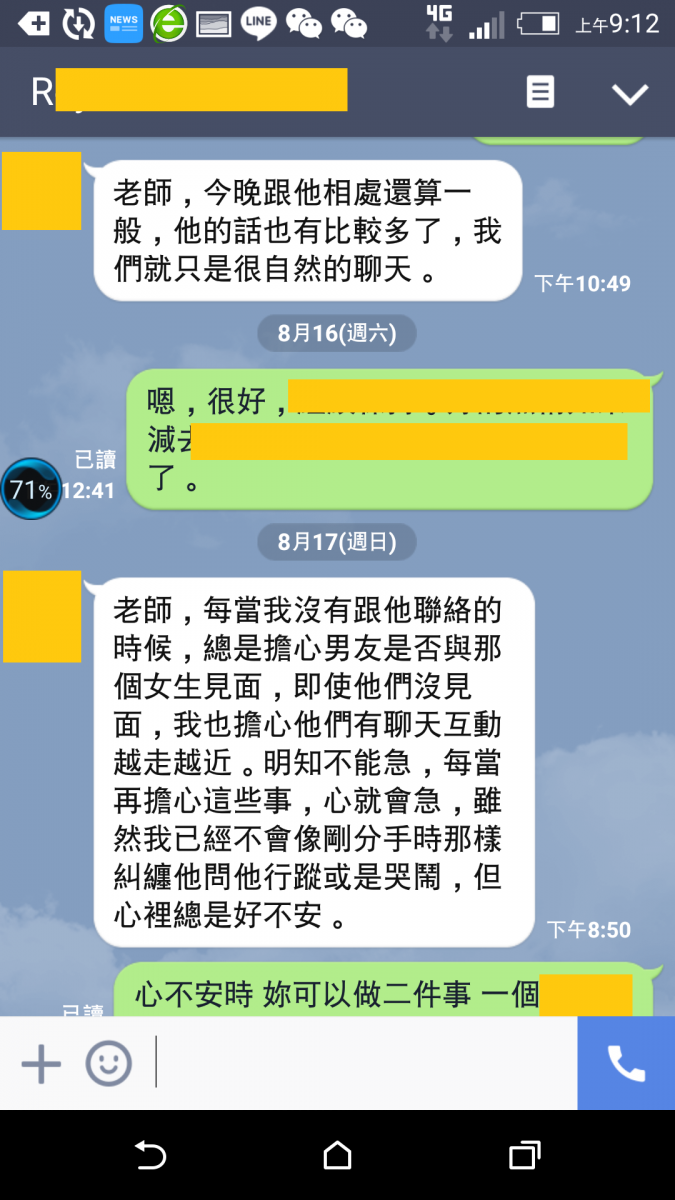Go back with system back button
675x1200 pixels.
150,1156
